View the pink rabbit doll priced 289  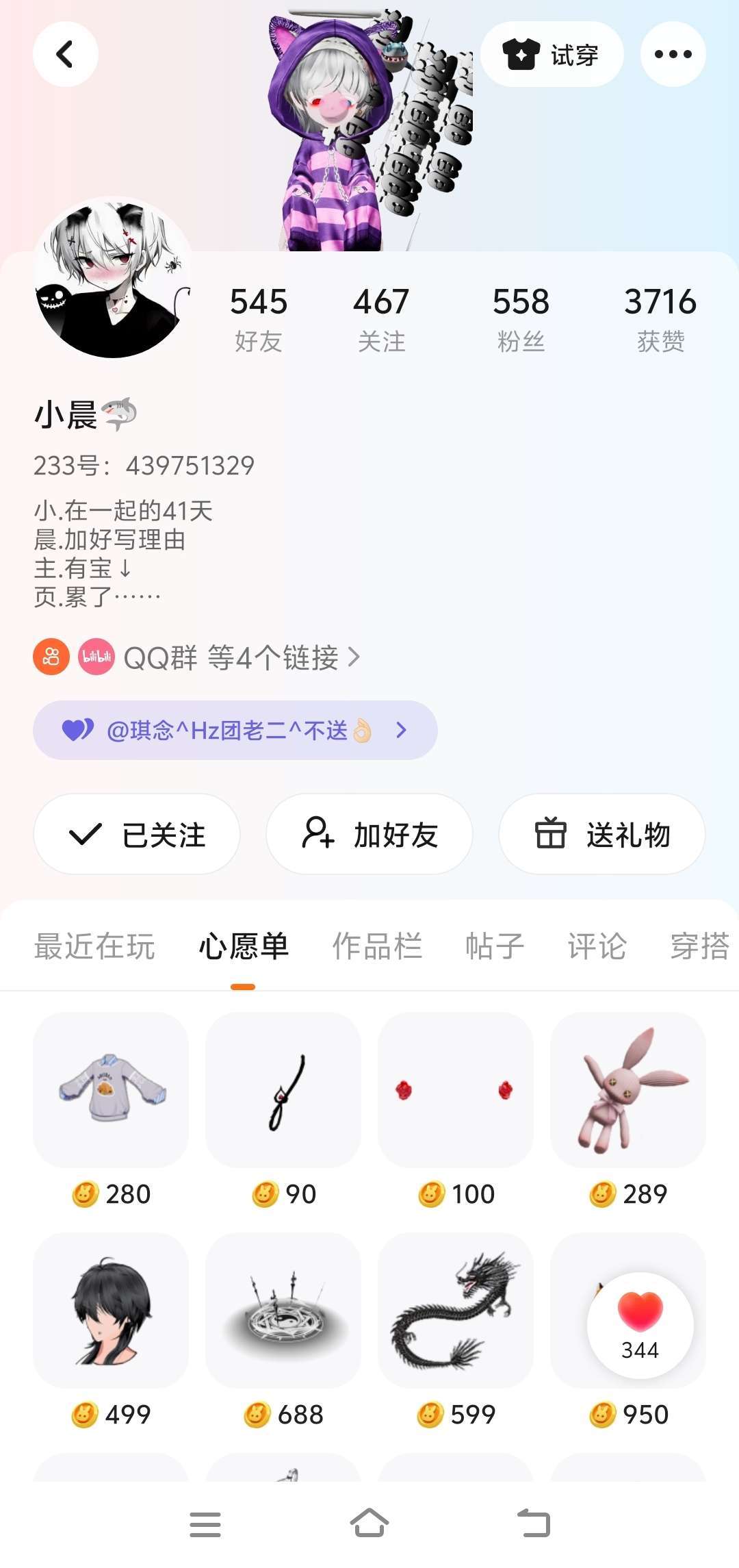pyautogui.click(x=628, y=1090)
